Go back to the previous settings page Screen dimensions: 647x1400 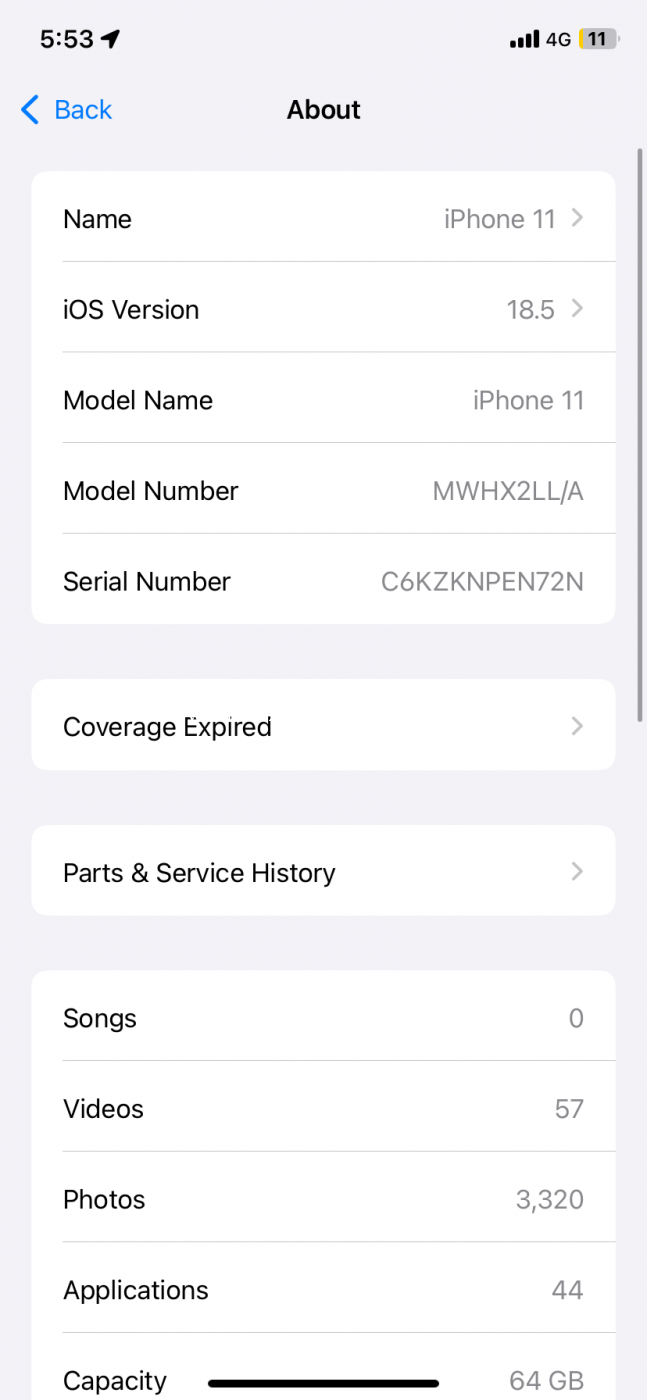tap(66, 110)
